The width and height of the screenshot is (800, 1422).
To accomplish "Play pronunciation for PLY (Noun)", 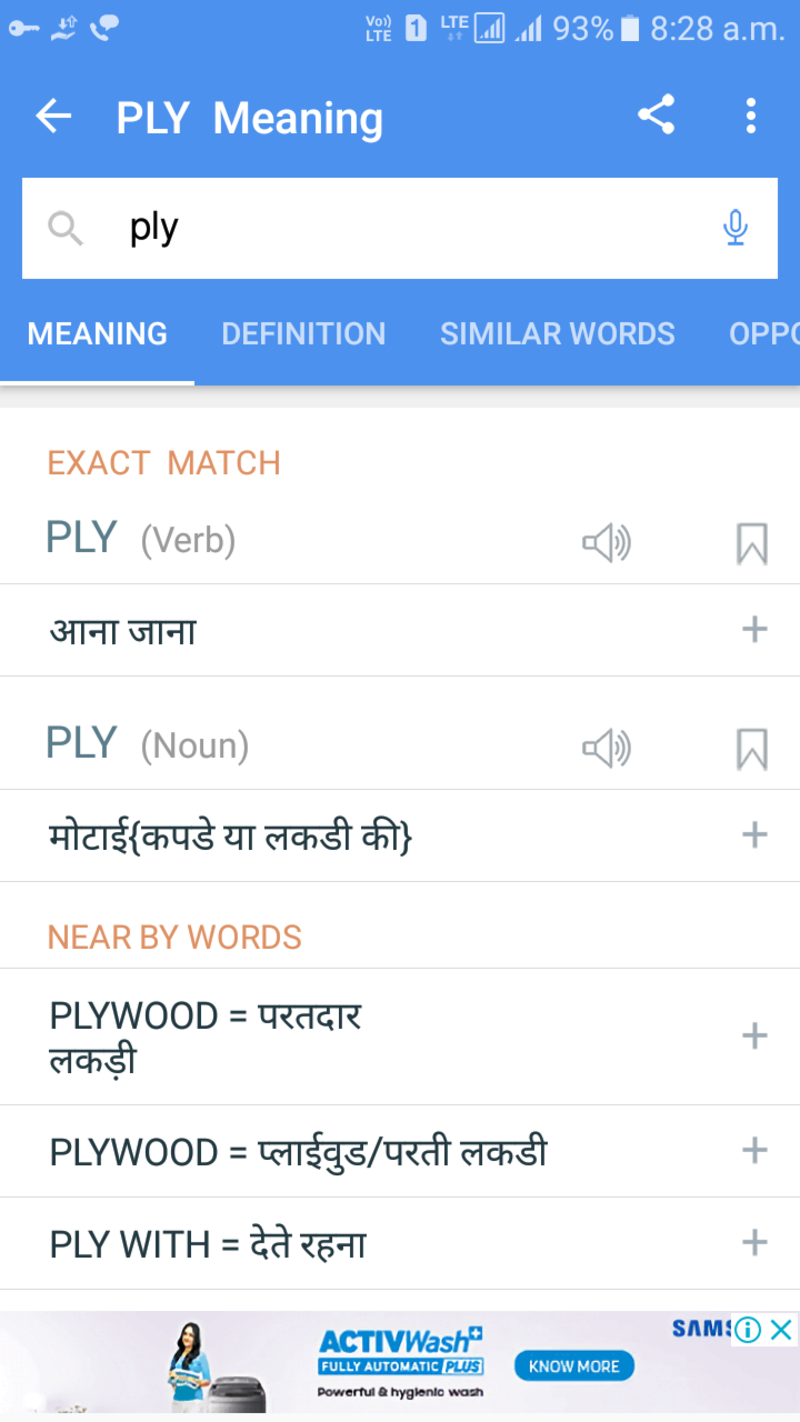I will pyautogui.click(x=606, y=748).
